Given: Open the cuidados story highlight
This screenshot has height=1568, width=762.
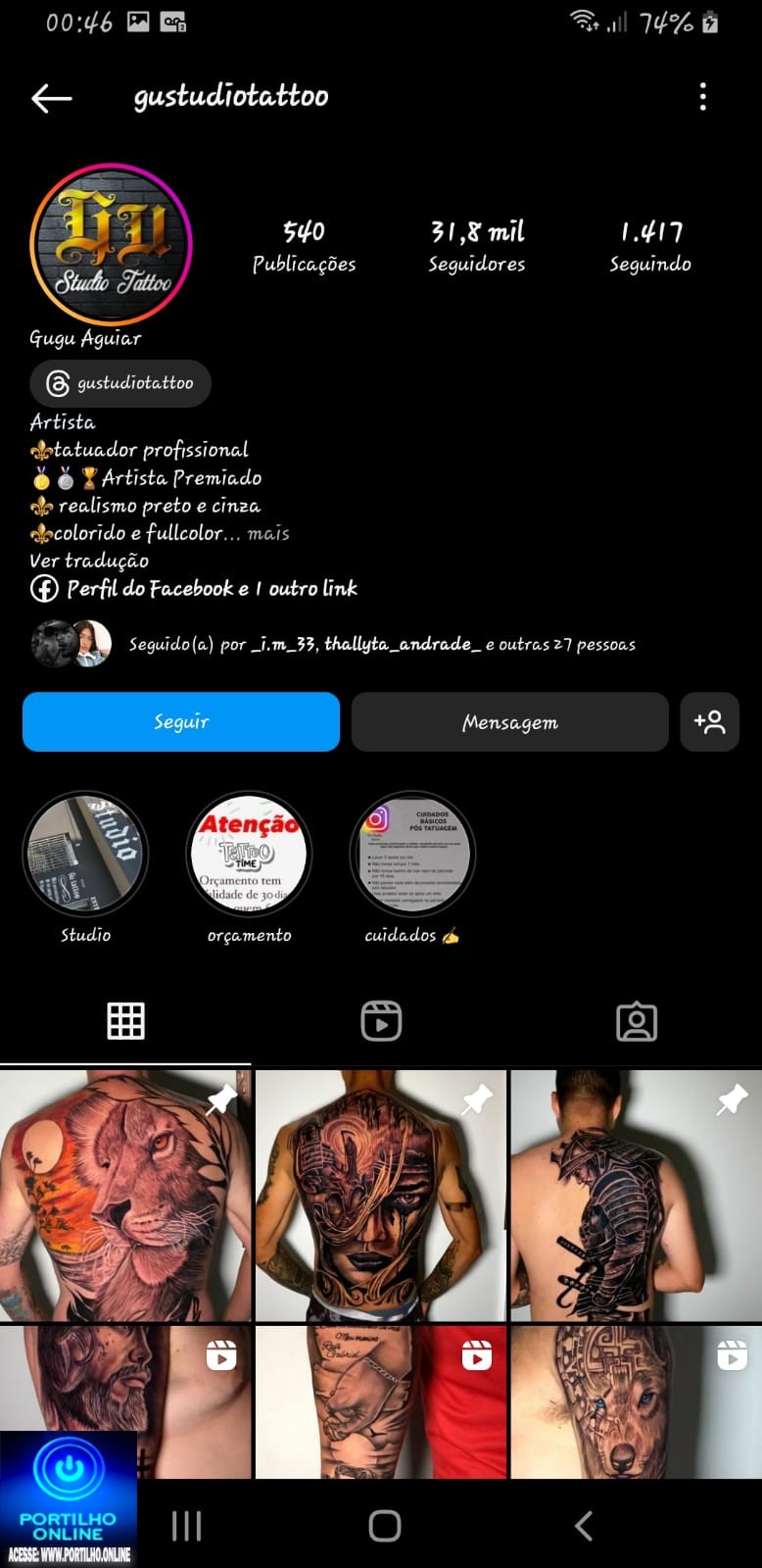Looking at the screenshot, I should click(412, 855).
